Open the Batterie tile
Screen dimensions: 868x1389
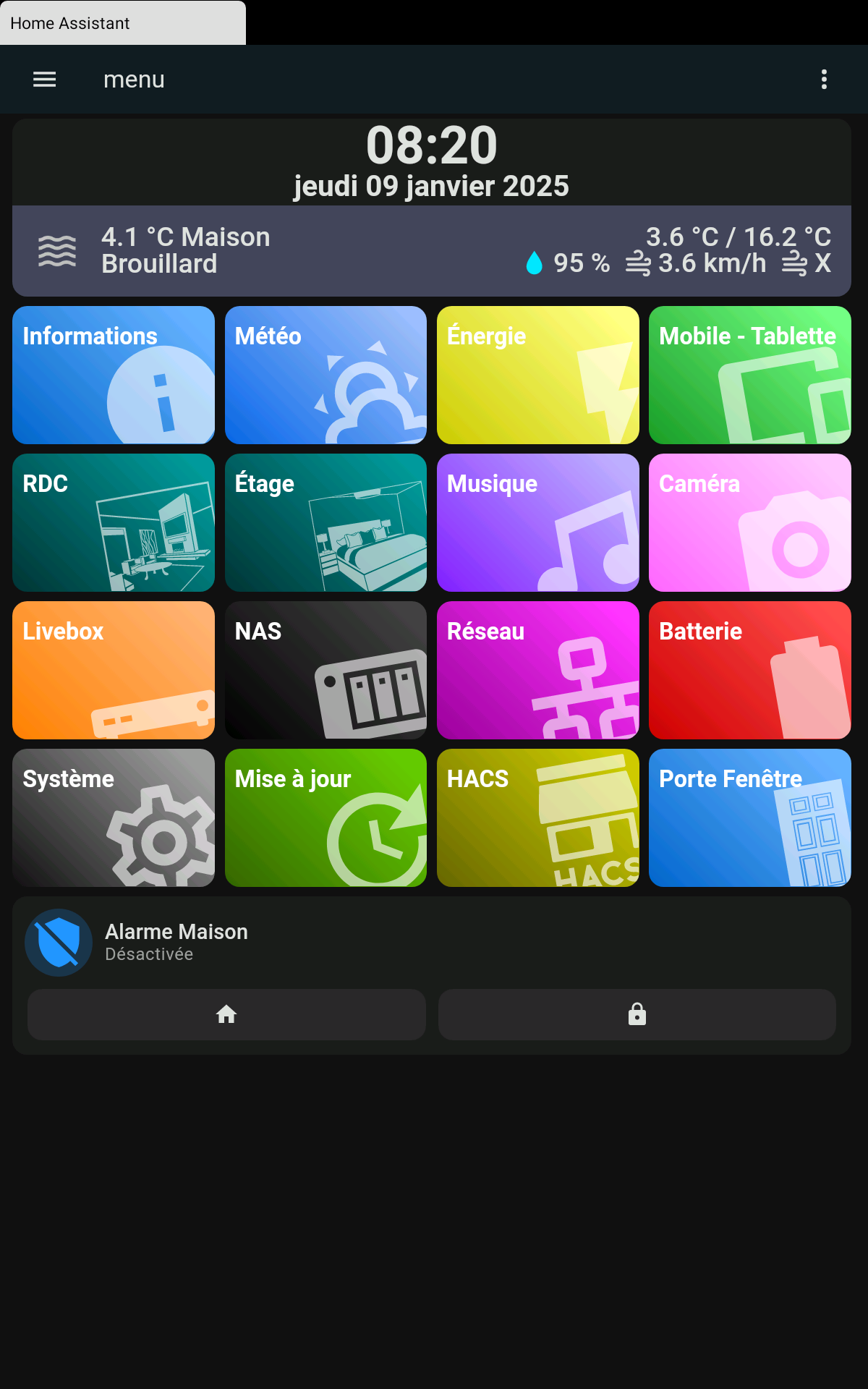pos(750,670)
